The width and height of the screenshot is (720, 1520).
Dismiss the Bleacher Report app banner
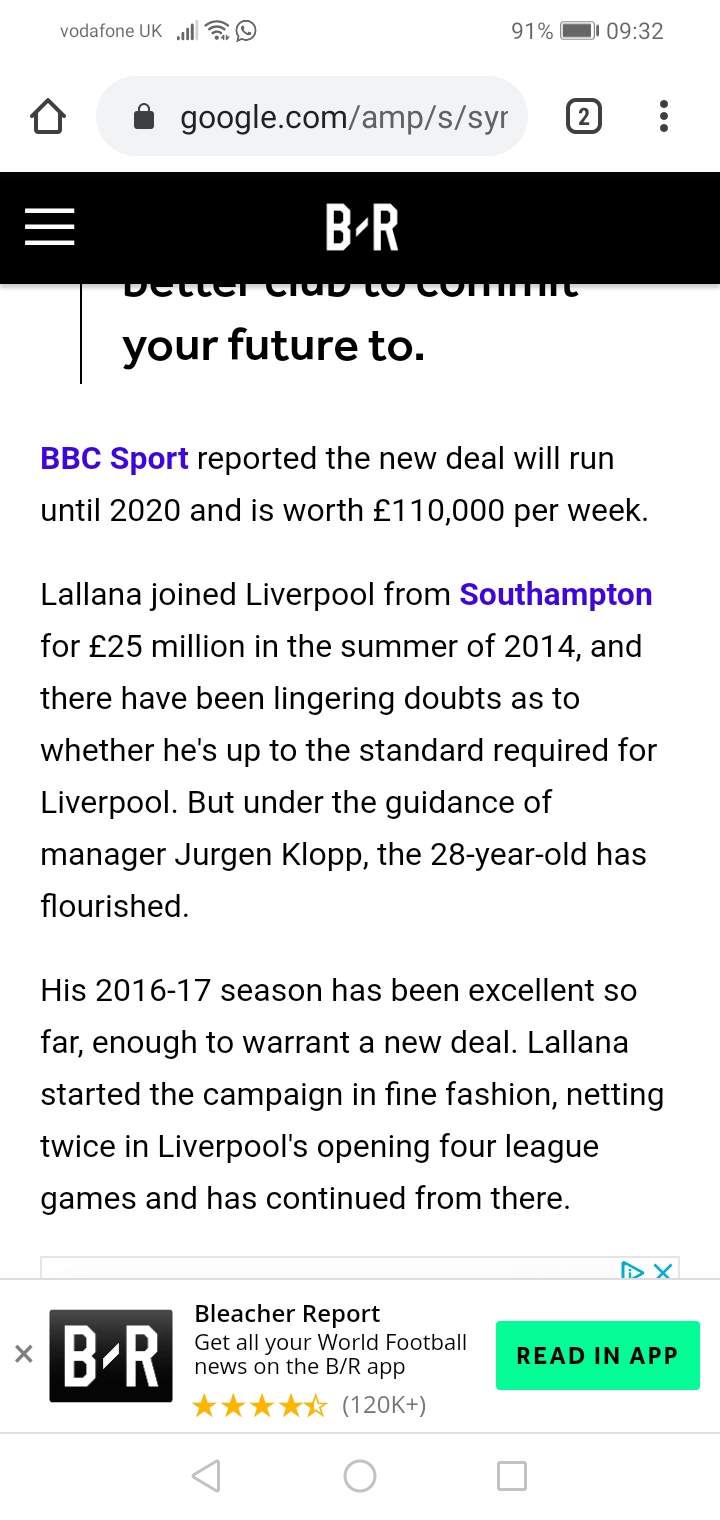pos(24,1355)
